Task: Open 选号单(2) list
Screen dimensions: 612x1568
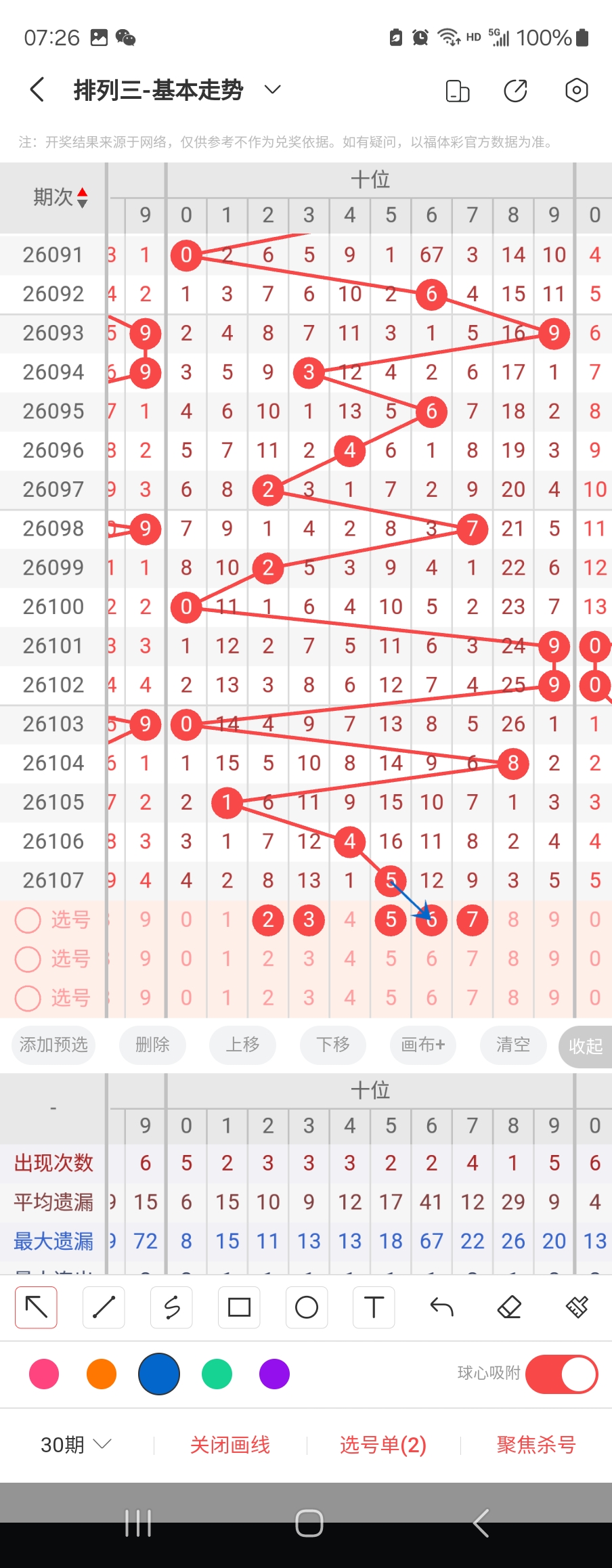Action: (x=383, y=1445)
